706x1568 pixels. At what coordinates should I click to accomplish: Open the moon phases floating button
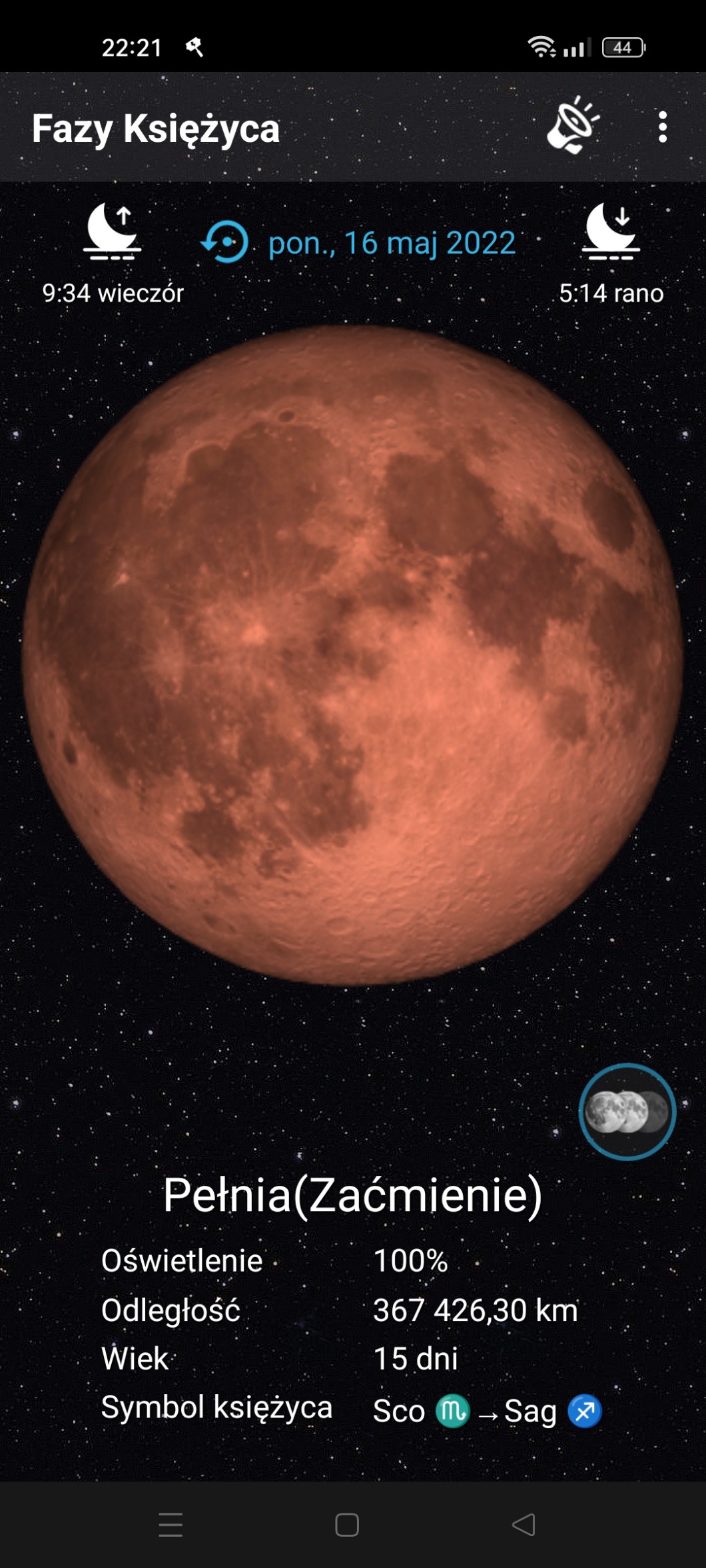click(x=627, y=1111)
